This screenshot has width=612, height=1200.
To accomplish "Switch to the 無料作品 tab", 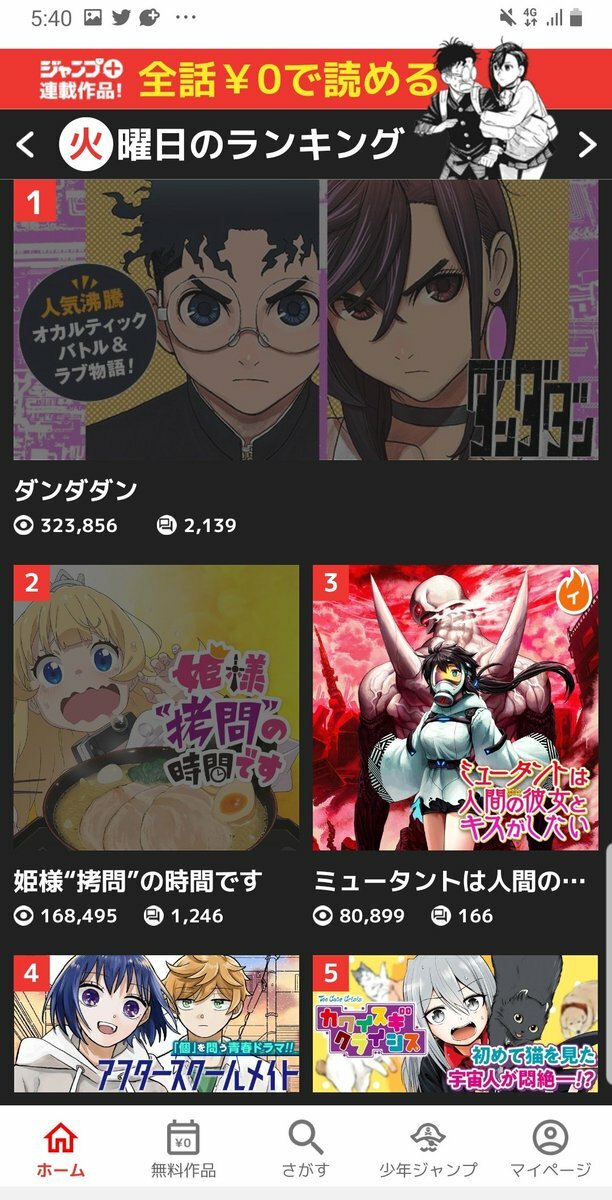I will (183, 1148).
